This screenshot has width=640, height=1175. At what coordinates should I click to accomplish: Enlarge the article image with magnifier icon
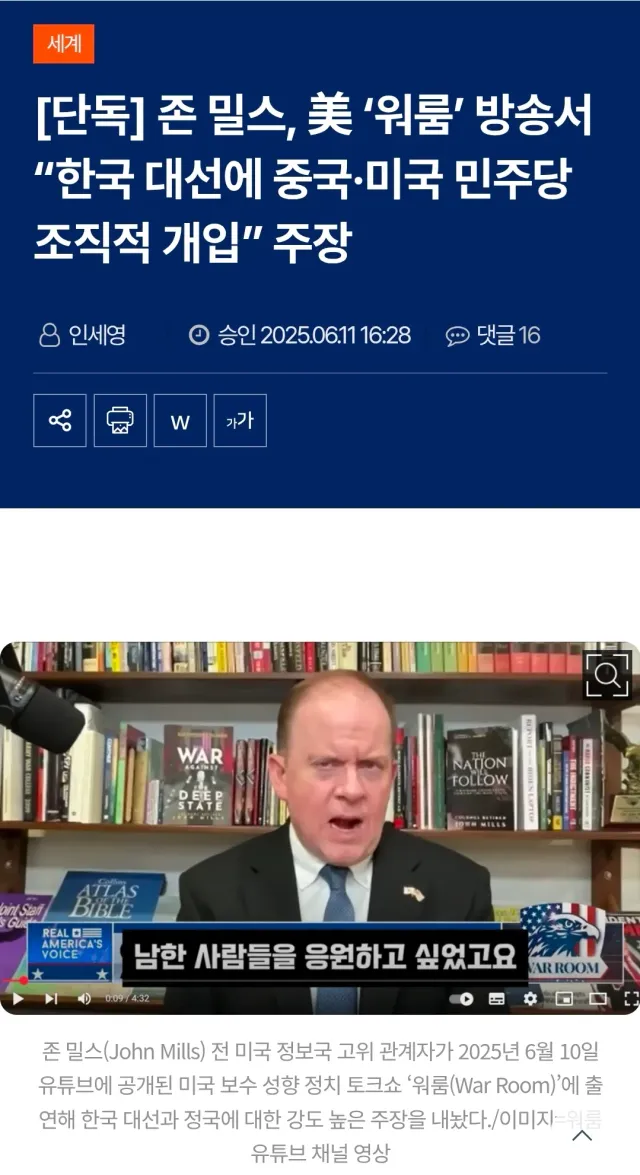607,675
